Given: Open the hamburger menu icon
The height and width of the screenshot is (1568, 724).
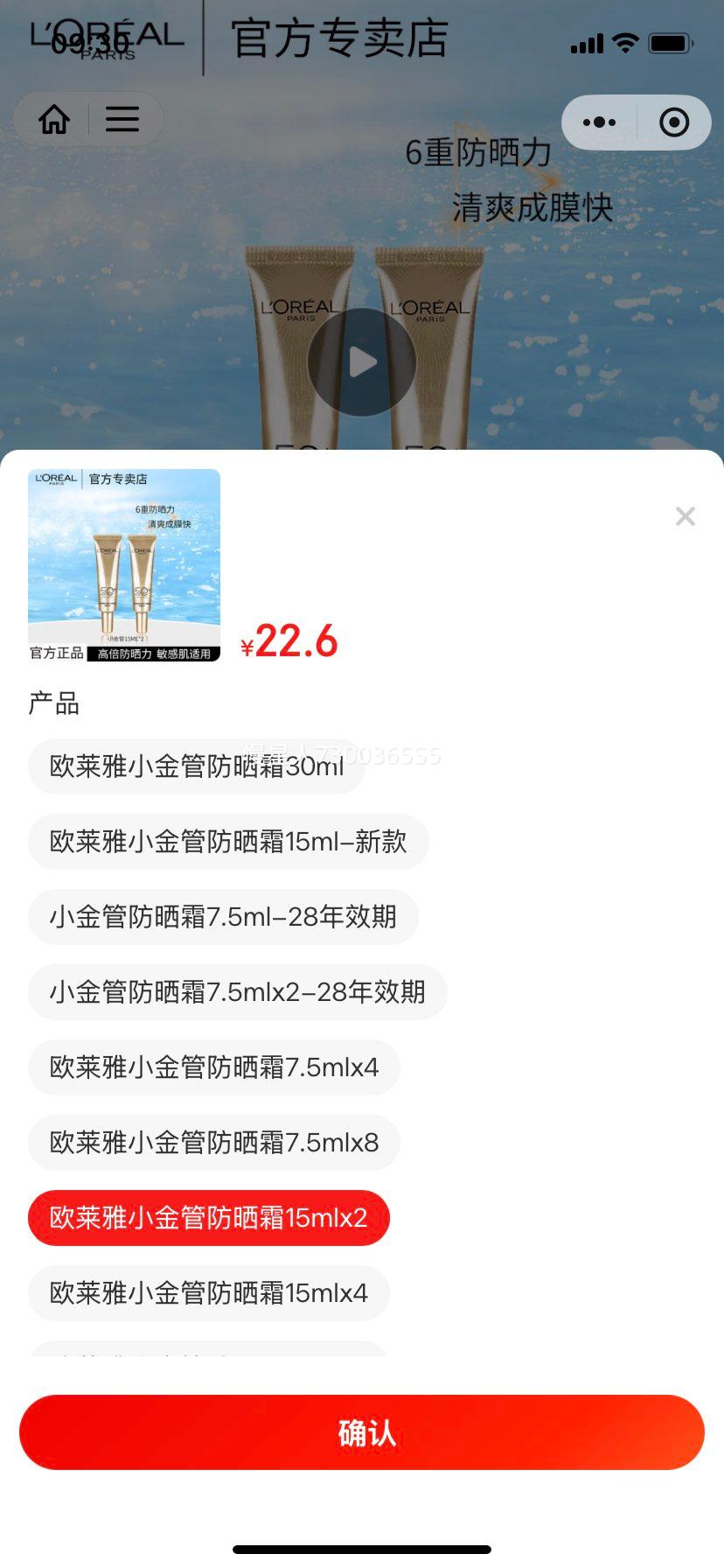Looking at the screenshot, I should point(122,120).
